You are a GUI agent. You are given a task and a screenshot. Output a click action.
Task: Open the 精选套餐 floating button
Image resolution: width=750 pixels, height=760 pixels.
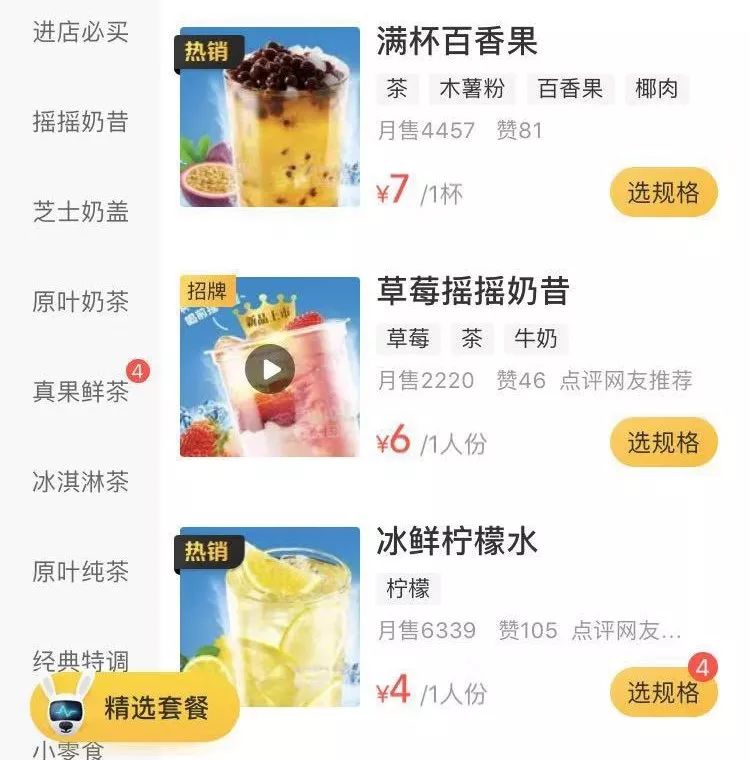click(x=135, y=709)
